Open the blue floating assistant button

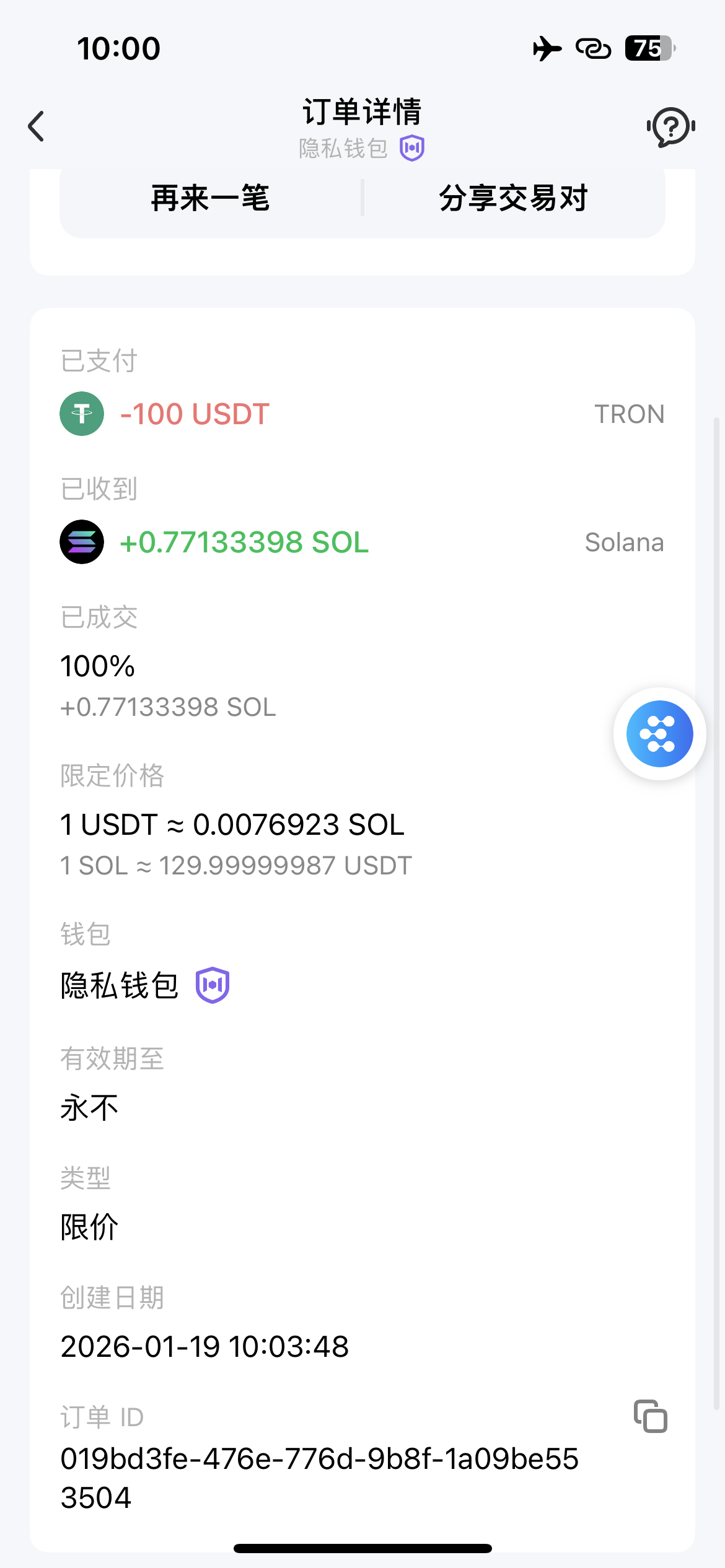click(x=659, y=734)
